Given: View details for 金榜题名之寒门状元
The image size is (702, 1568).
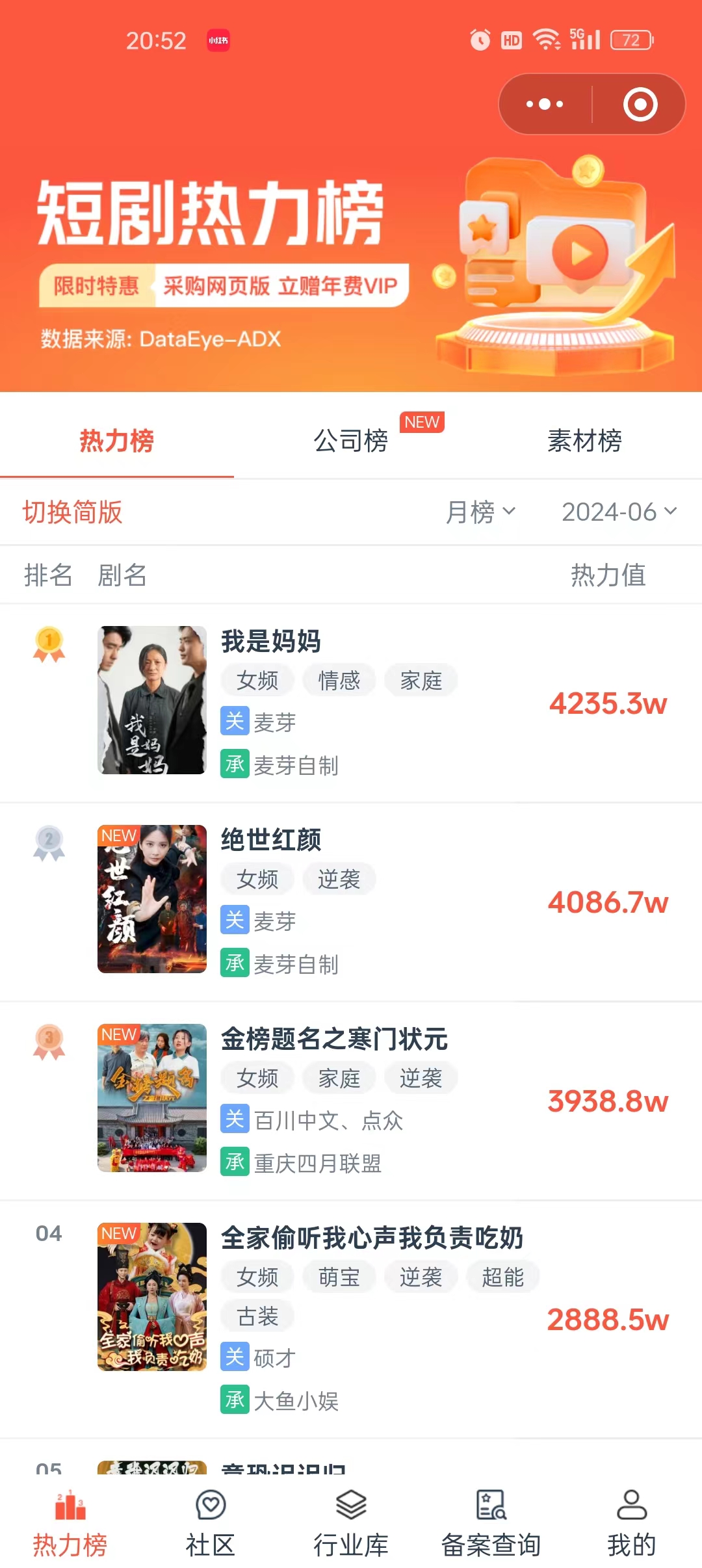Looking at the screenshot, I should coord(334,1039).
